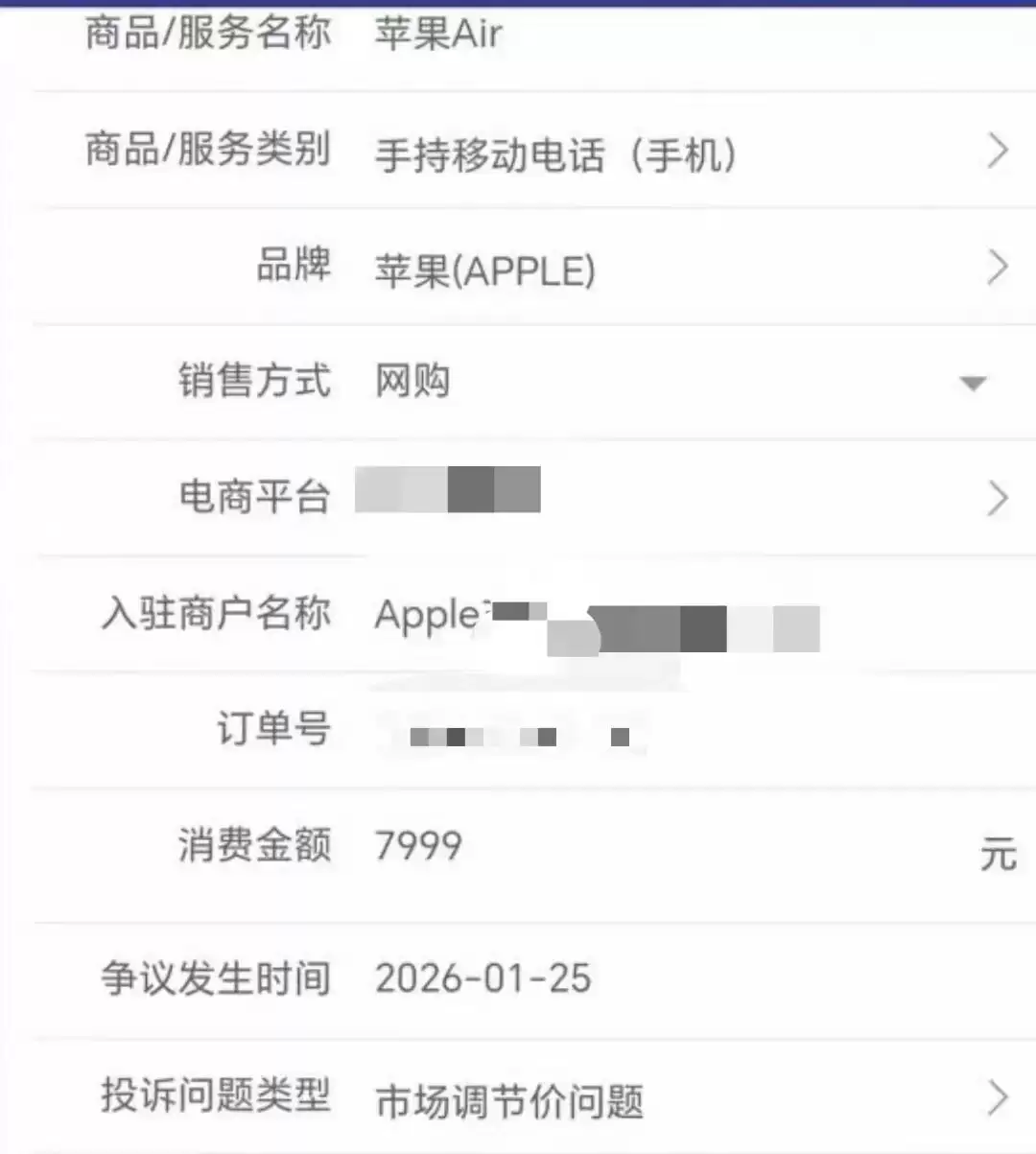Screen dimensions: 1036x1154
Task: Select 网购 as the sales method
Action: tap(412, 381)
